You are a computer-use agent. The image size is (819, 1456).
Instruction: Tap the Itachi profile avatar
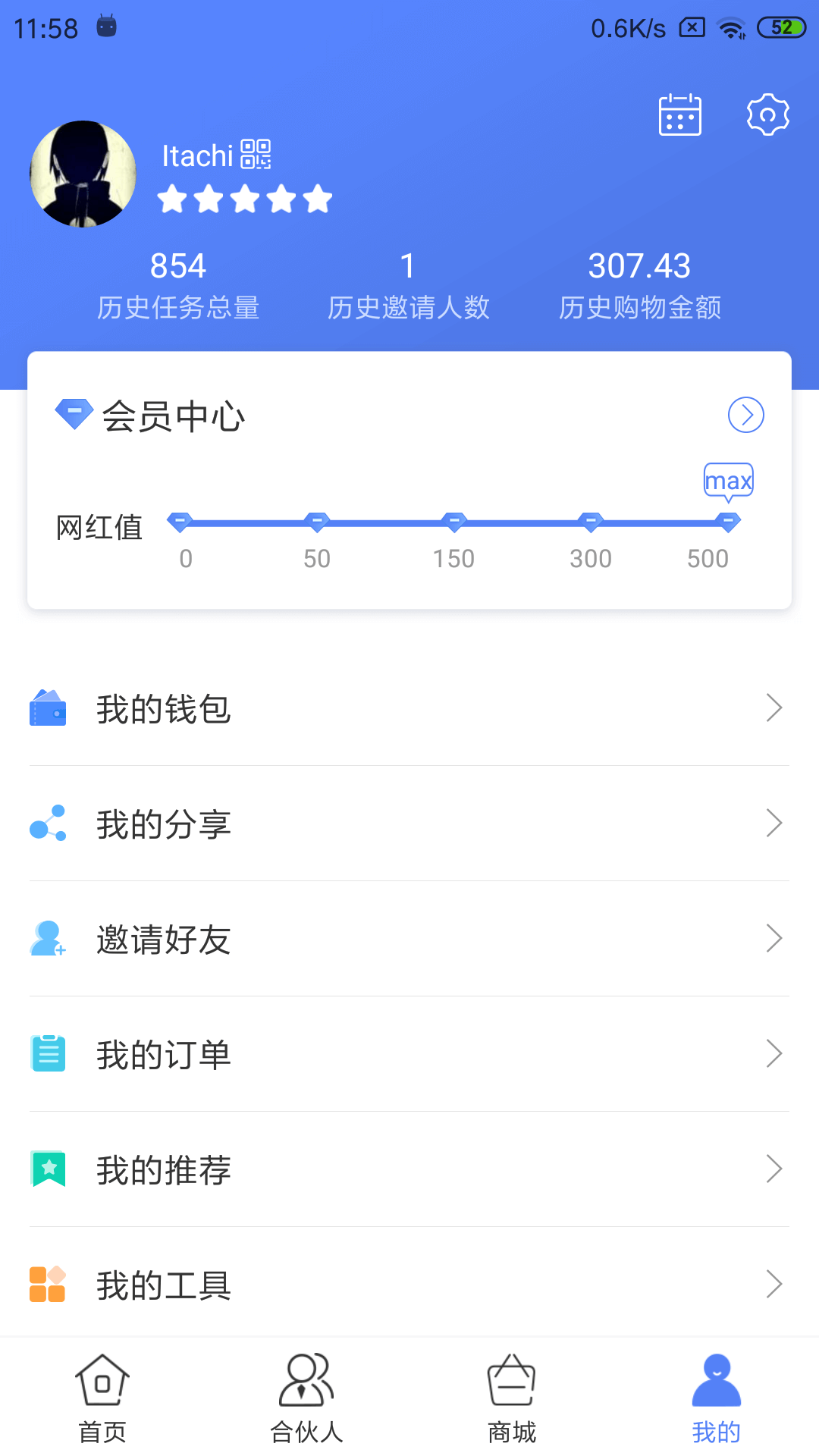(83, 174)
